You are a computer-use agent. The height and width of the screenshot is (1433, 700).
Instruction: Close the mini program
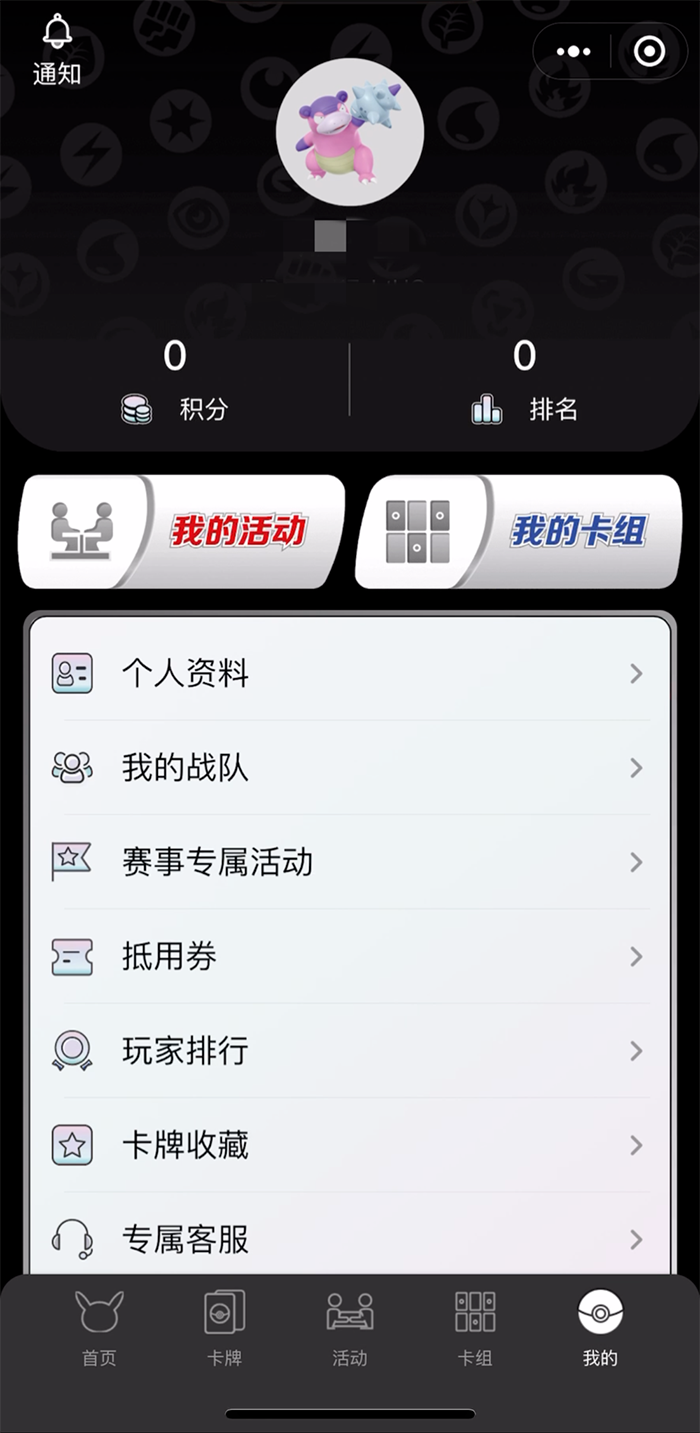pos(649,52)
